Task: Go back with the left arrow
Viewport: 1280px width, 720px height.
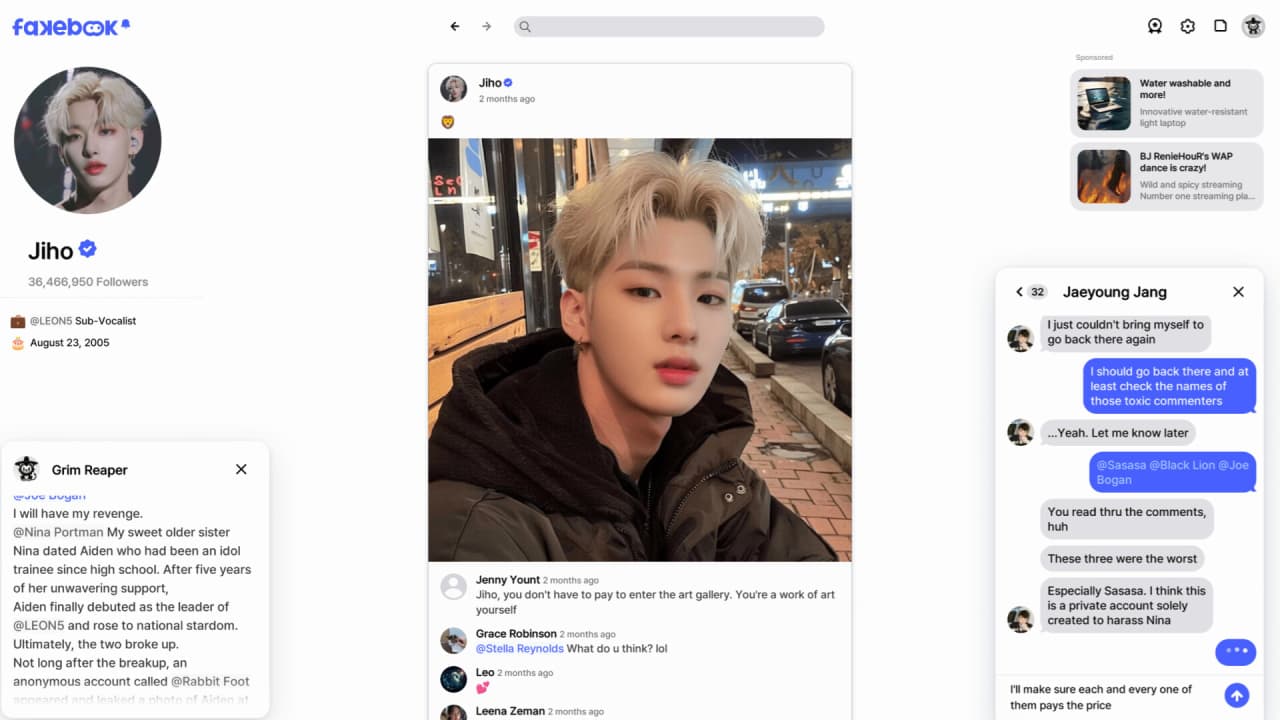Action: (455, 27)
